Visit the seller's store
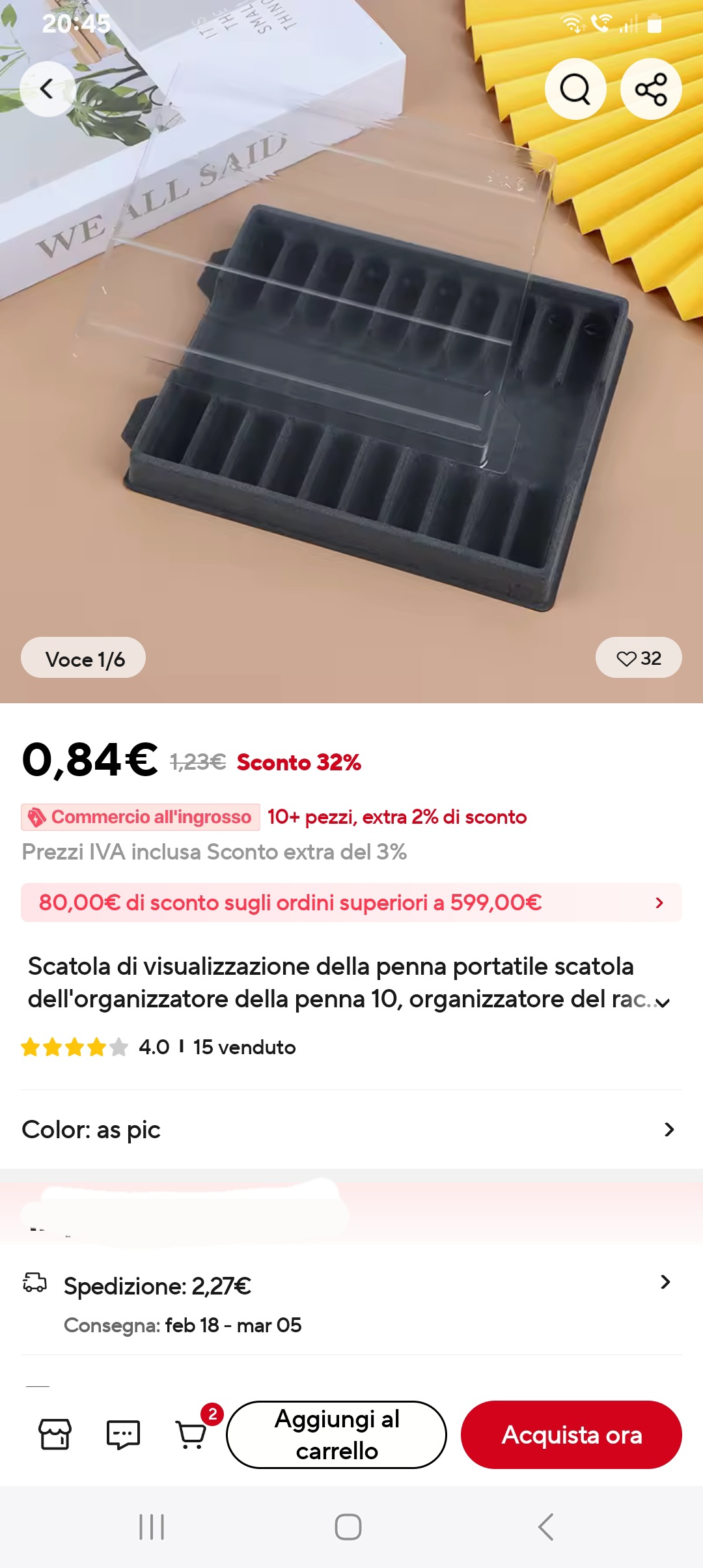Screen dimensions: 703x1568 55,1435
